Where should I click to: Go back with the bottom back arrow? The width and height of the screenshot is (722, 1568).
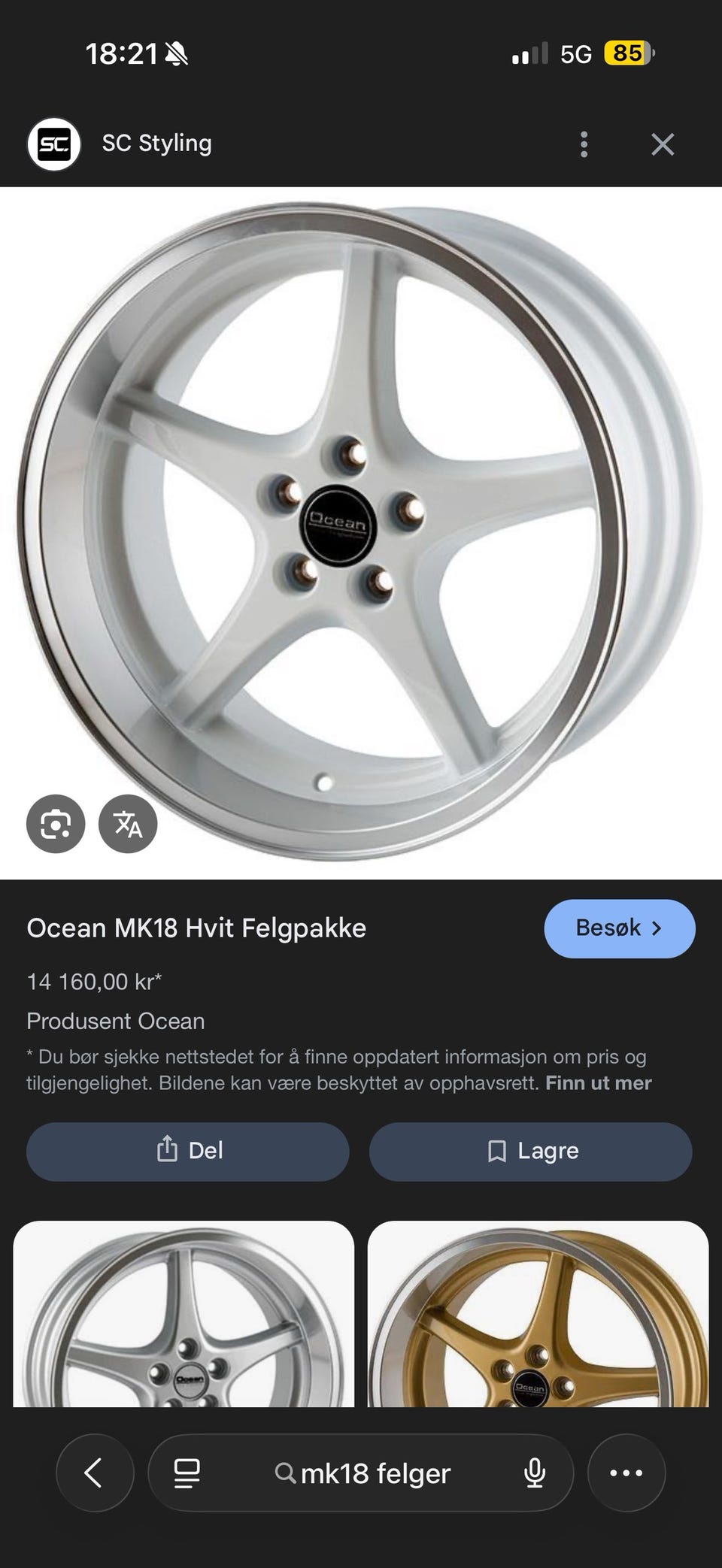tap(94, 1473)
